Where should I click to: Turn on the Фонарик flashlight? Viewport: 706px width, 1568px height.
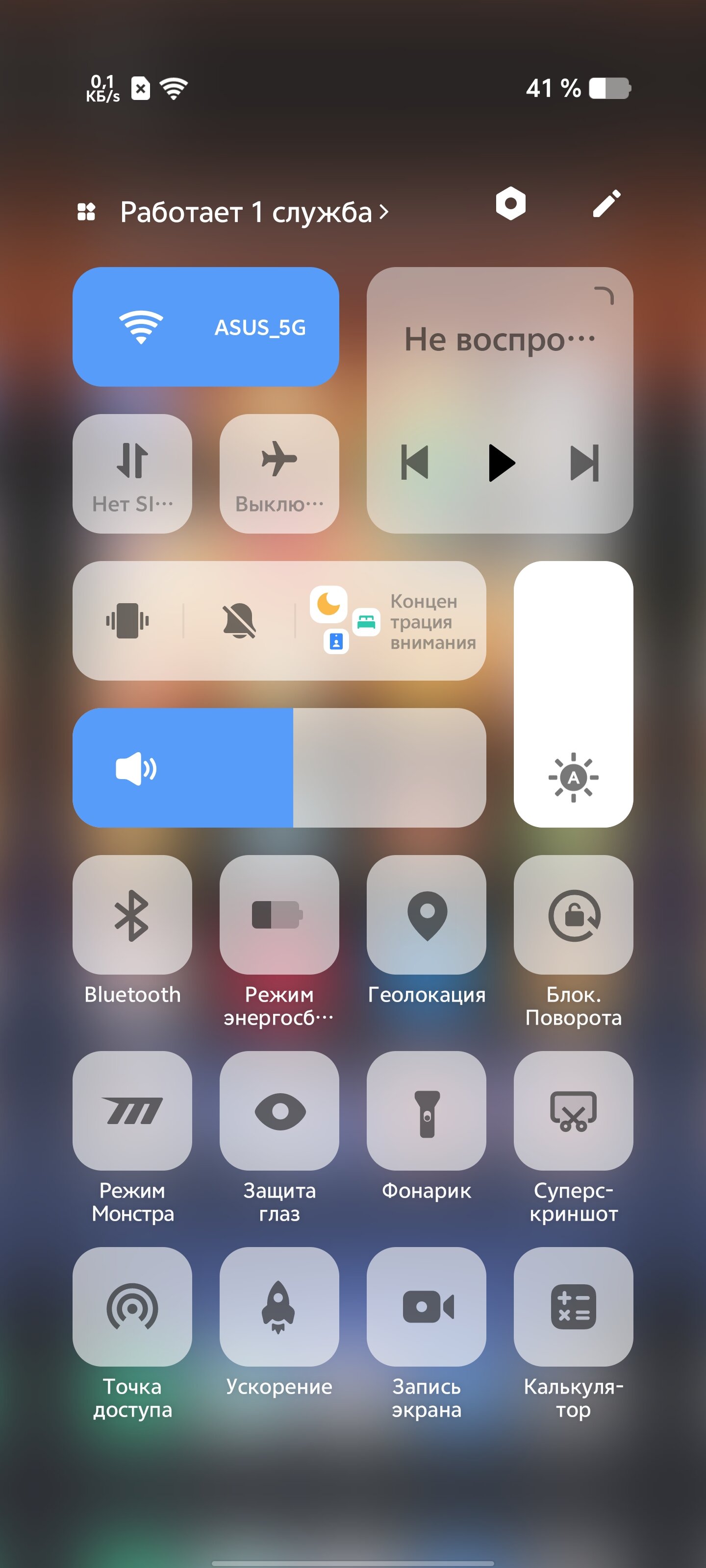(427, 1110)
